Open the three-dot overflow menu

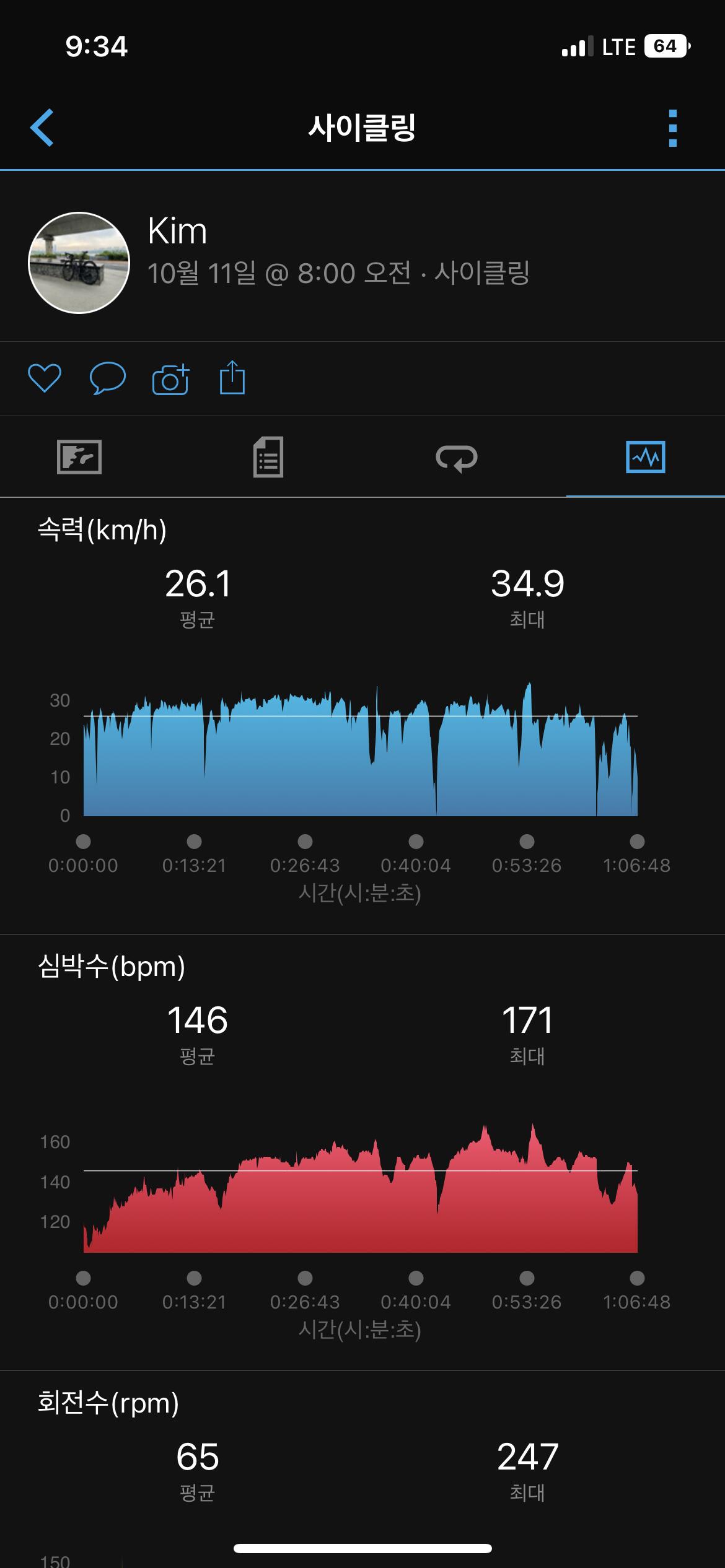[x=673, y=128]
